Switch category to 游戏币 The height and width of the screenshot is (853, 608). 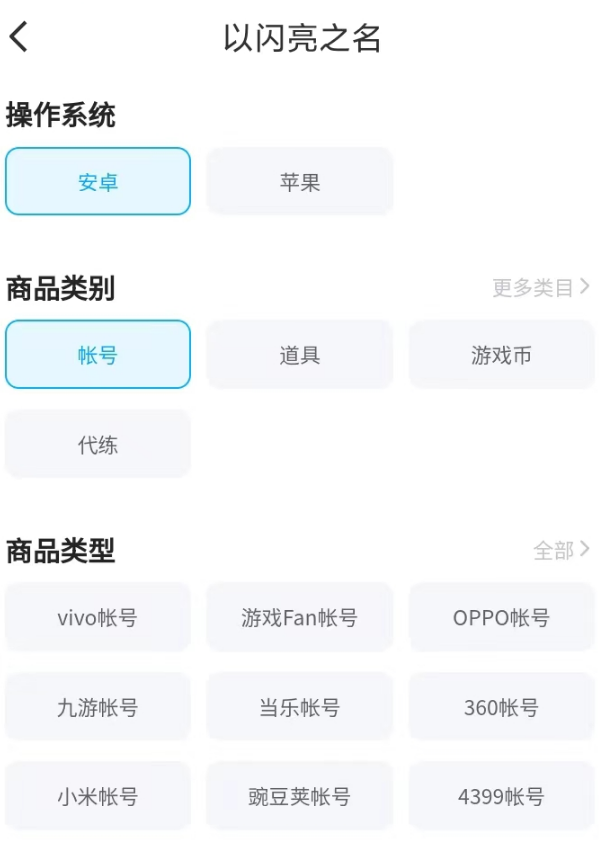tap(501, 355)
